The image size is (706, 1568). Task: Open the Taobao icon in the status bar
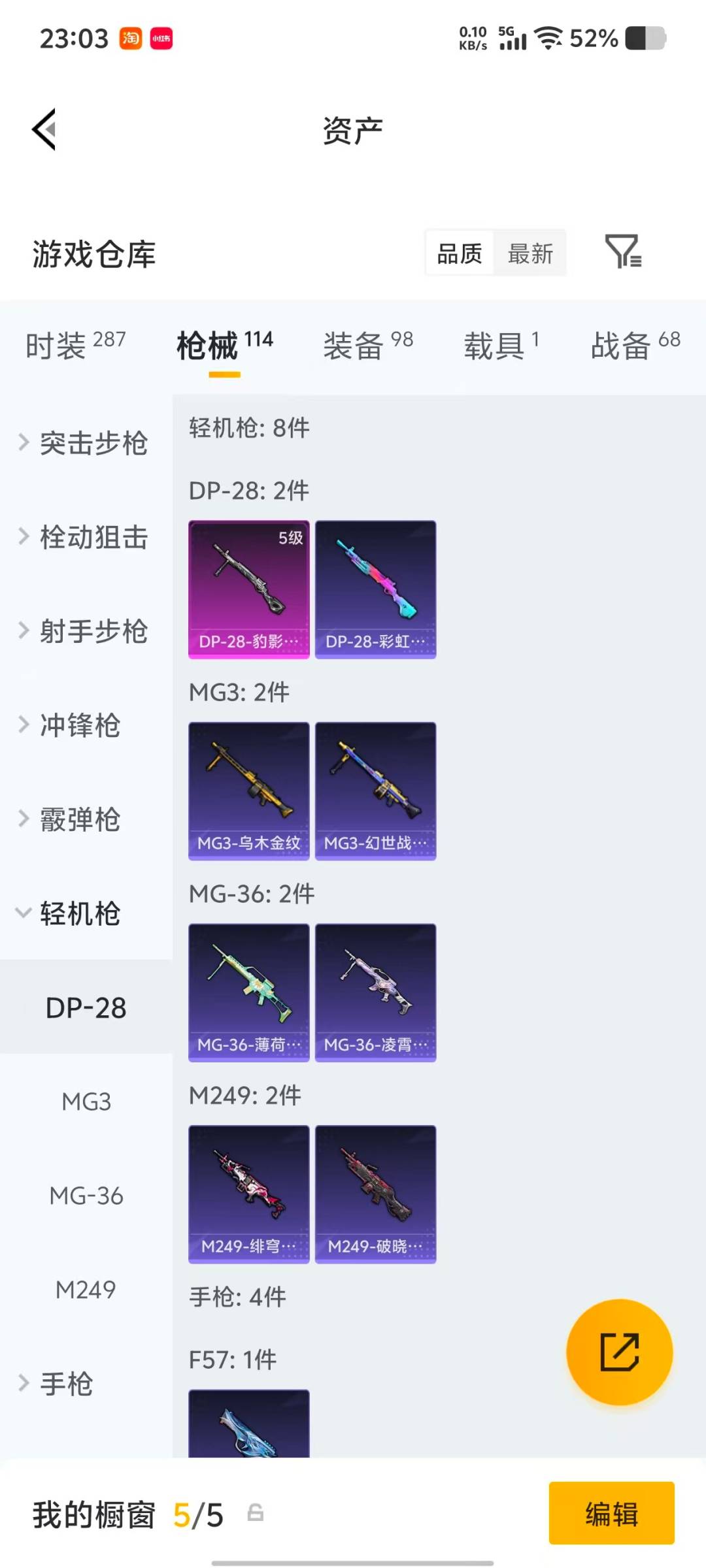point(131,39)
